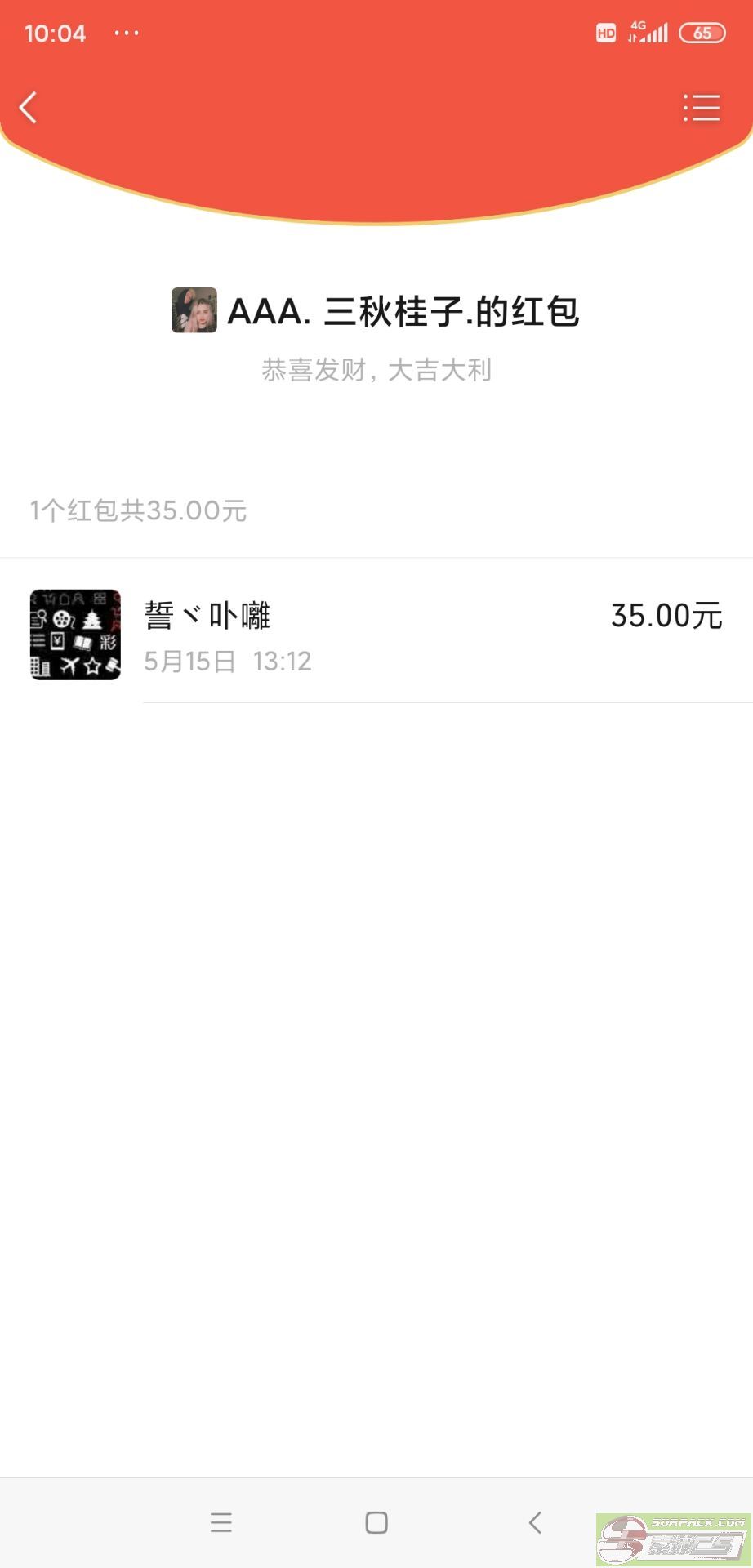Tap the system home button
This screenshot has width=753, height=1568.
coord(376,1522)
